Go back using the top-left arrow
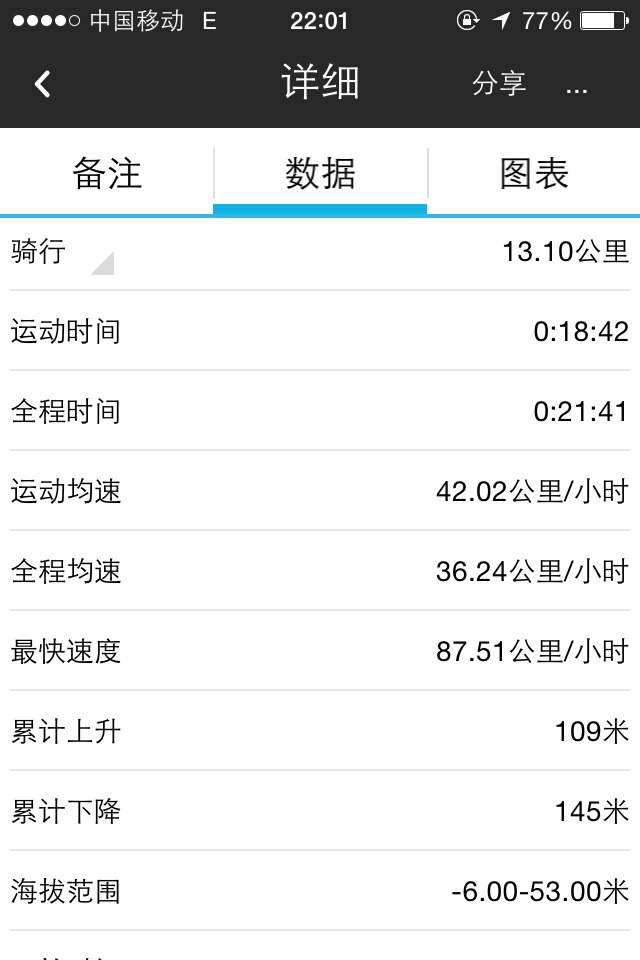Viewport: 640px width, 960px height. (x=42, y=84)
